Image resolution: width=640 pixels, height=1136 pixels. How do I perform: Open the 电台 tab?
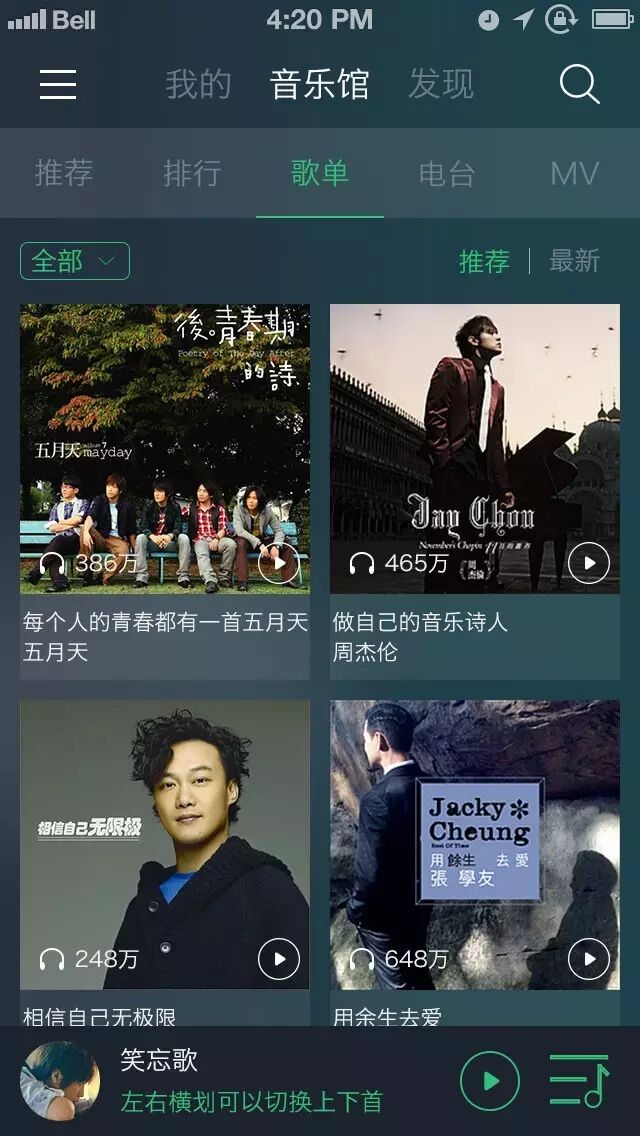coord(447,173)
